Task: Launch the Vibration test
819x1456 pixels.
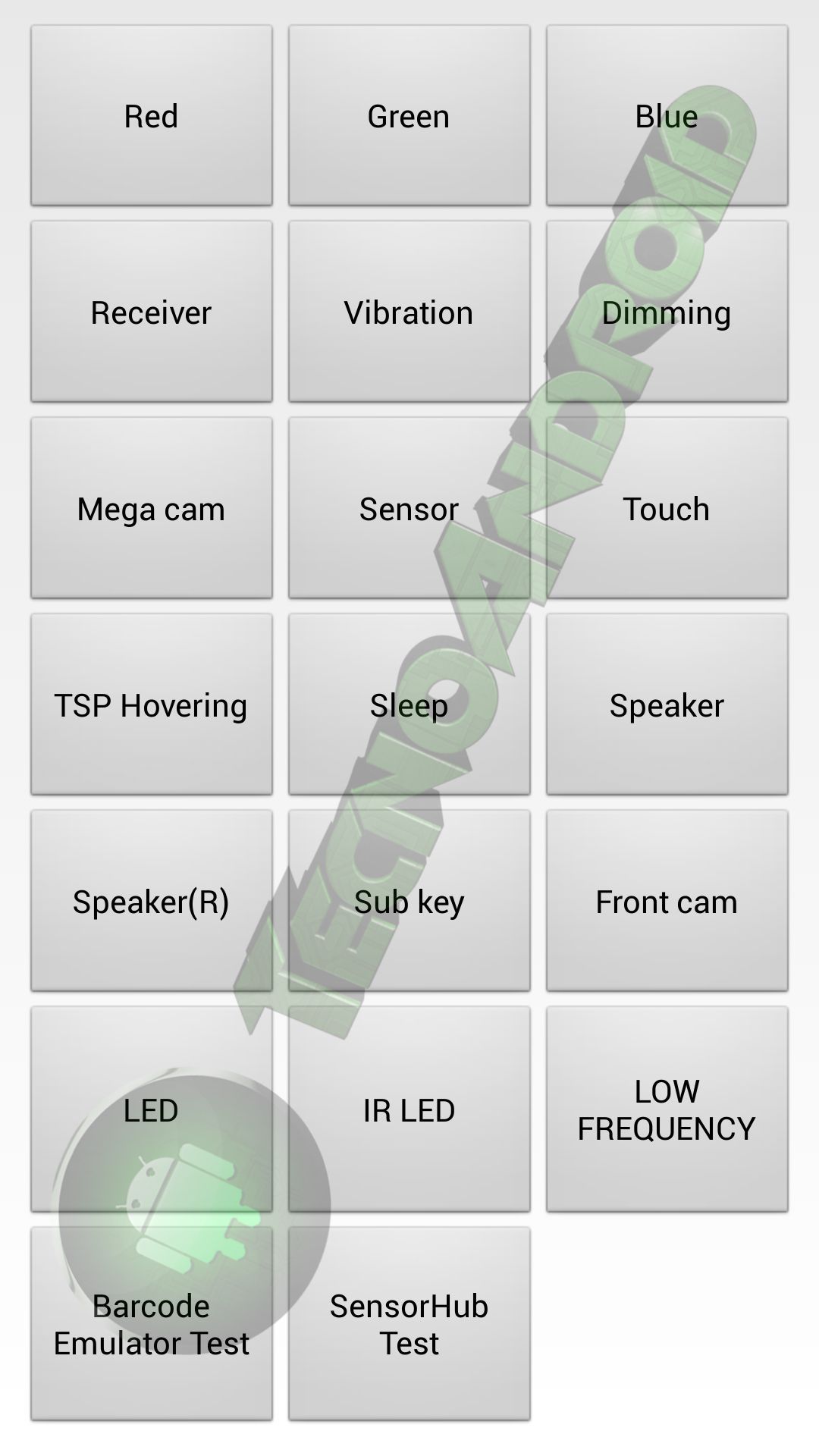Action: pos(409,312)
